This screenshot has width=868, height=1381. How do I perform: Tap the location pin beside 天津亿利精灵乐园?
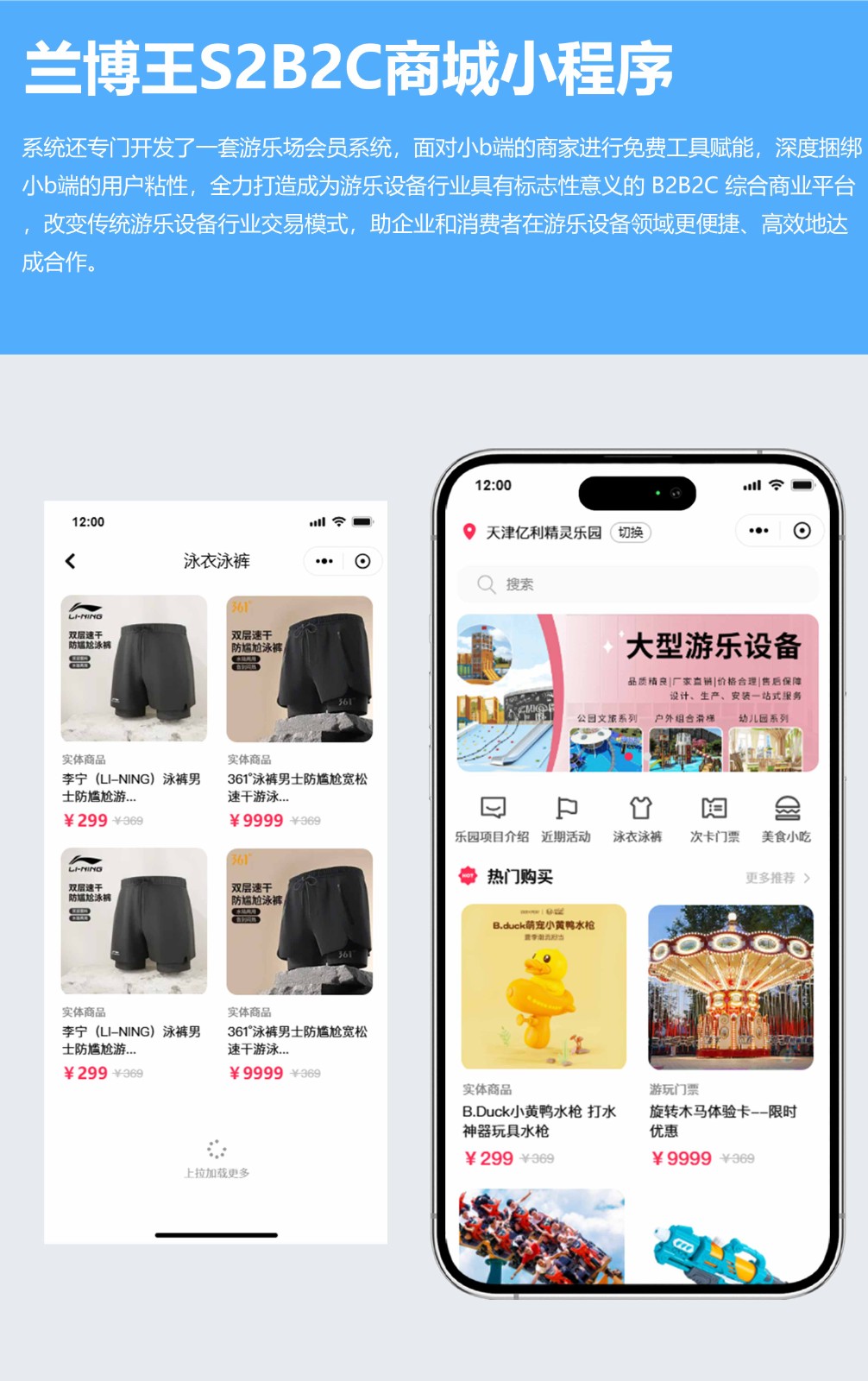click(x=468, y=531)
